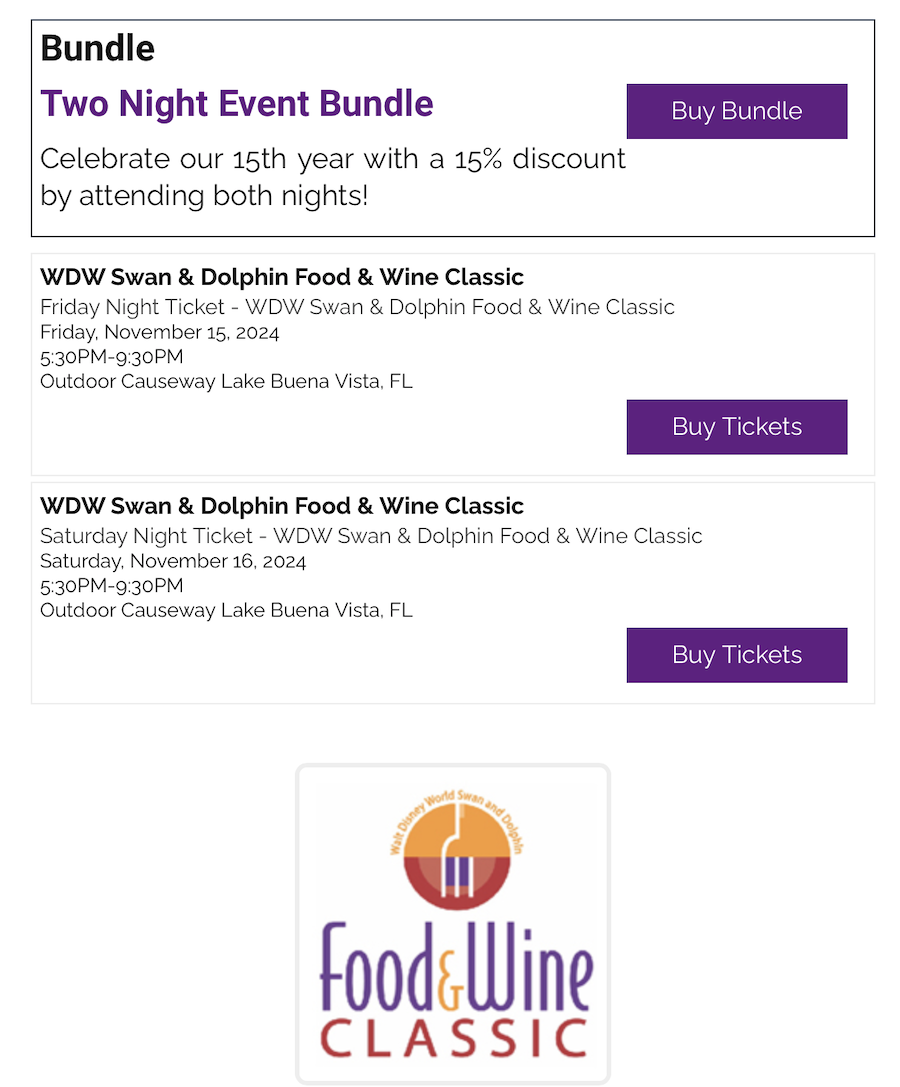Buy tickets for Saturday, November 16
This screenshot has width=900, height=1087.
tap(736, 655)
